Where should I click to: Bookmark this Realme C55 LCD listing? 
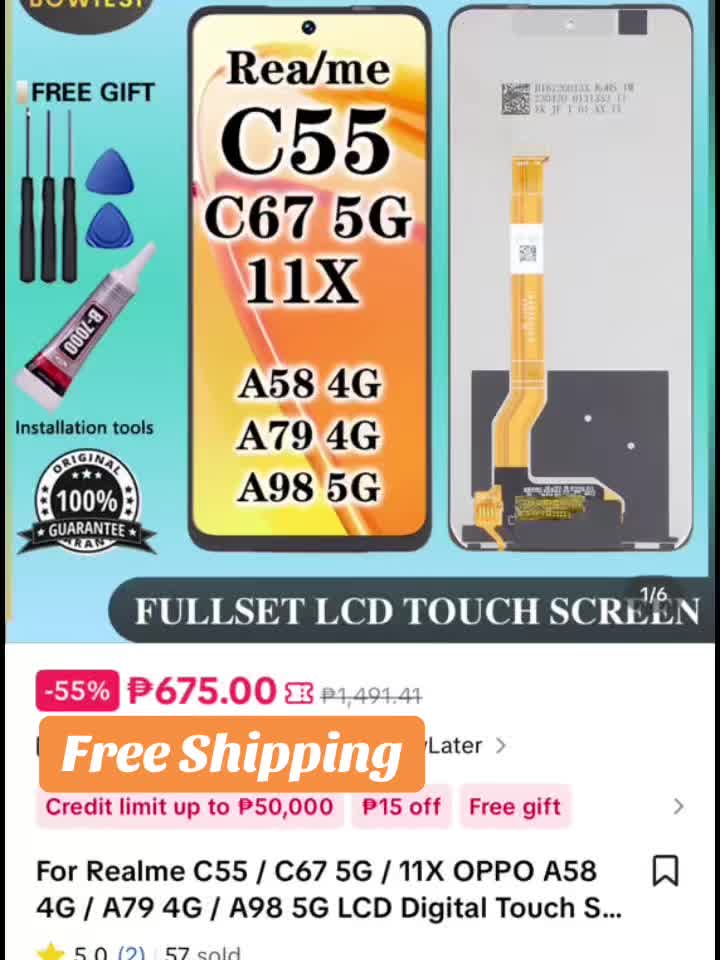tap(665, 871)
